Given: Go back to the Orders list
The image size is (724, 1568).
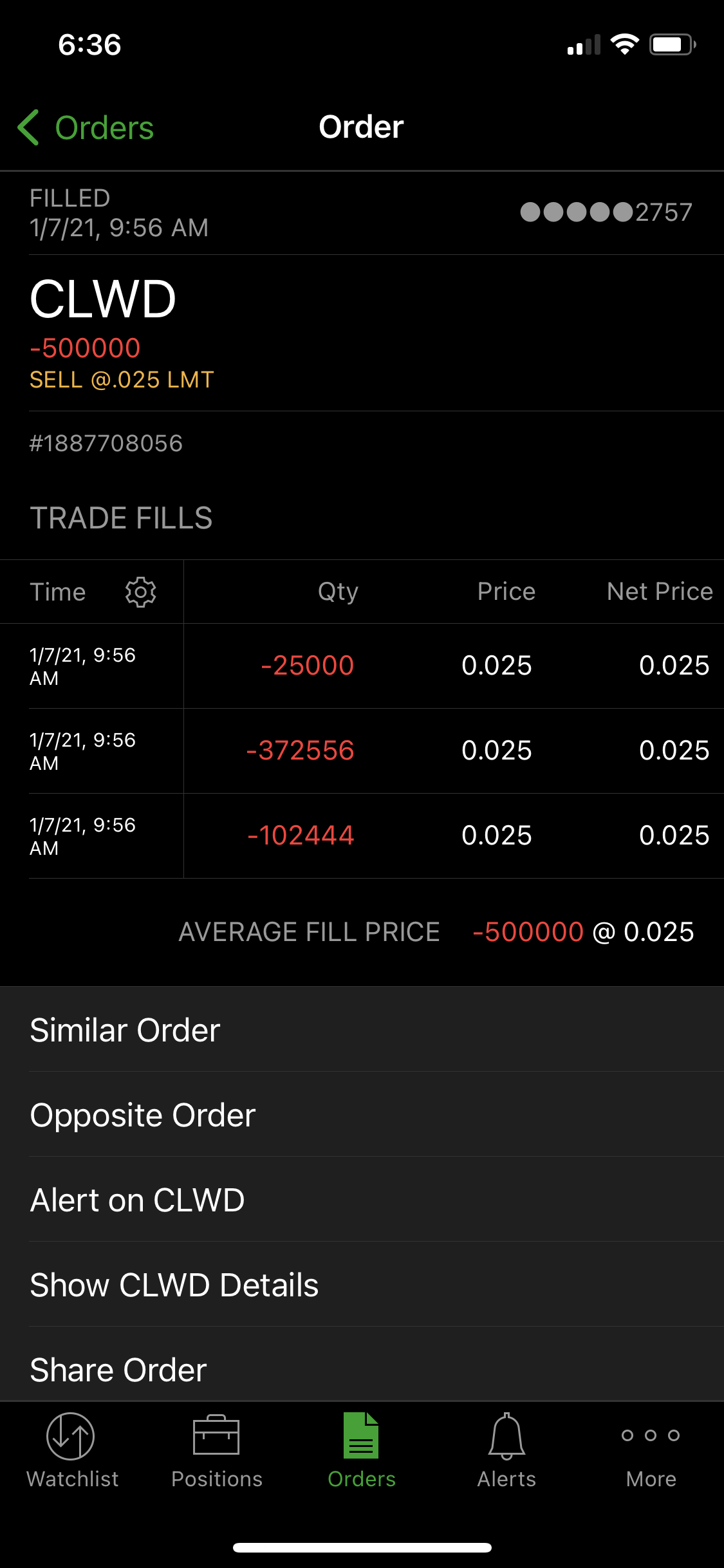Looking at the screenshot, I should [x=86, y=127].
